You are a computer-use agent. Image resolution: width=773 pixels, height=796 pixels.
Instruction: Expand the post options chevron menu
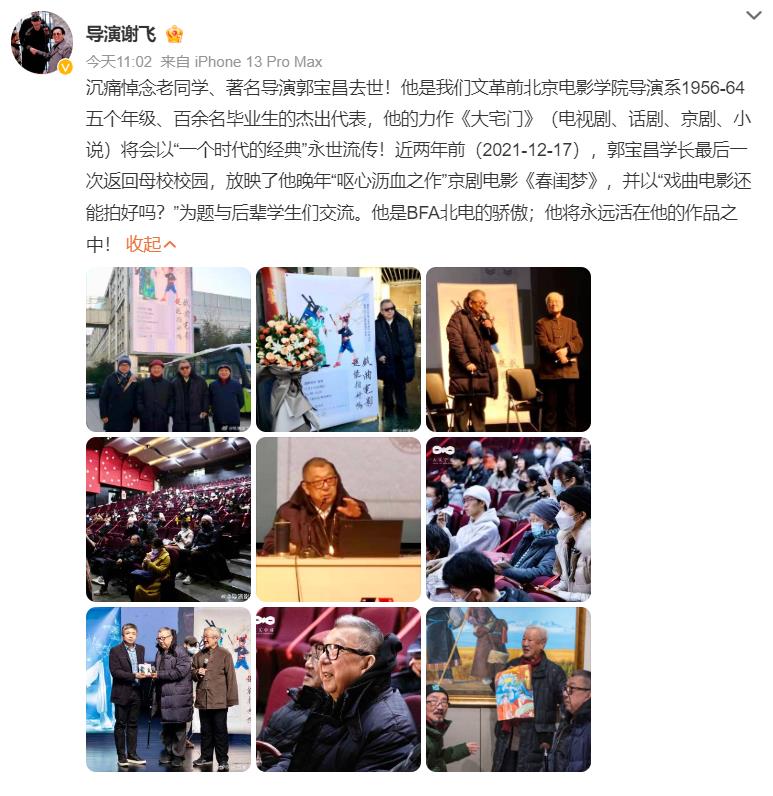point(754,15)
